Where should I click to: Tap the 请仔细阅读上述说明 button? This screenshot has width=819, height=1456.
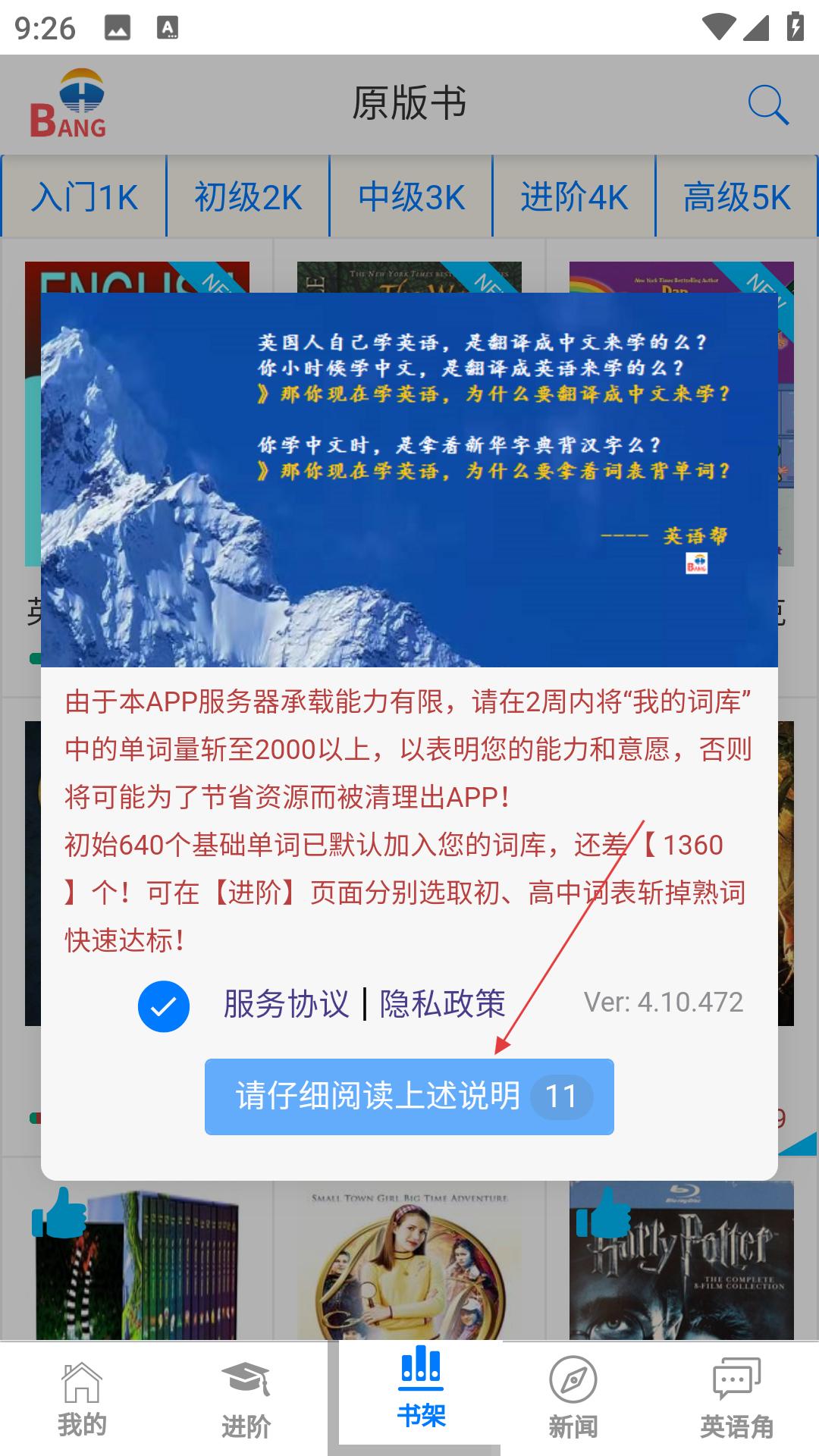click(x=409, y=1097)
